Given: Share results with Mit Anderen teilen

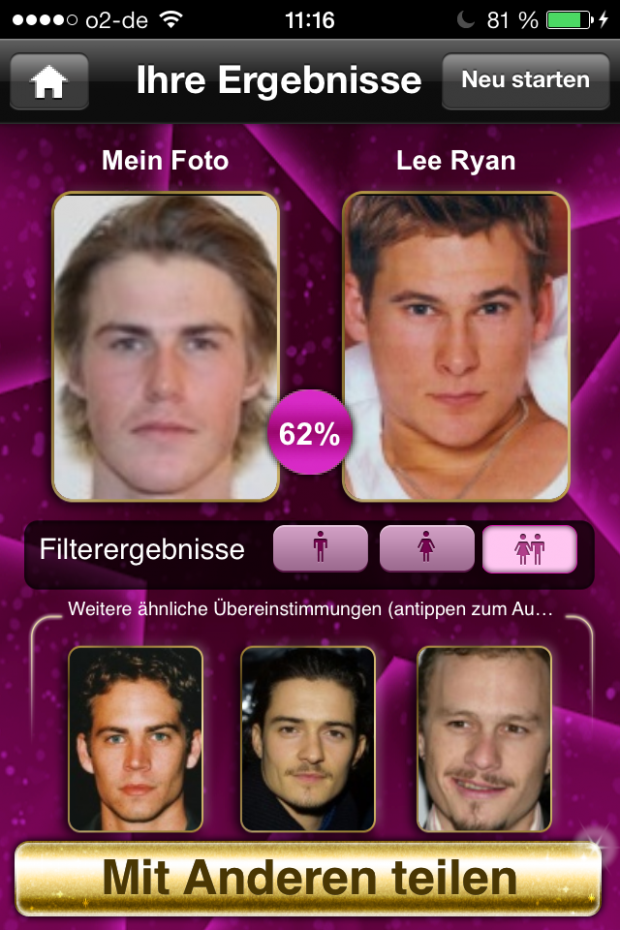Looking at the screenshot, I should pyautogui.click(x=309, y=878).
